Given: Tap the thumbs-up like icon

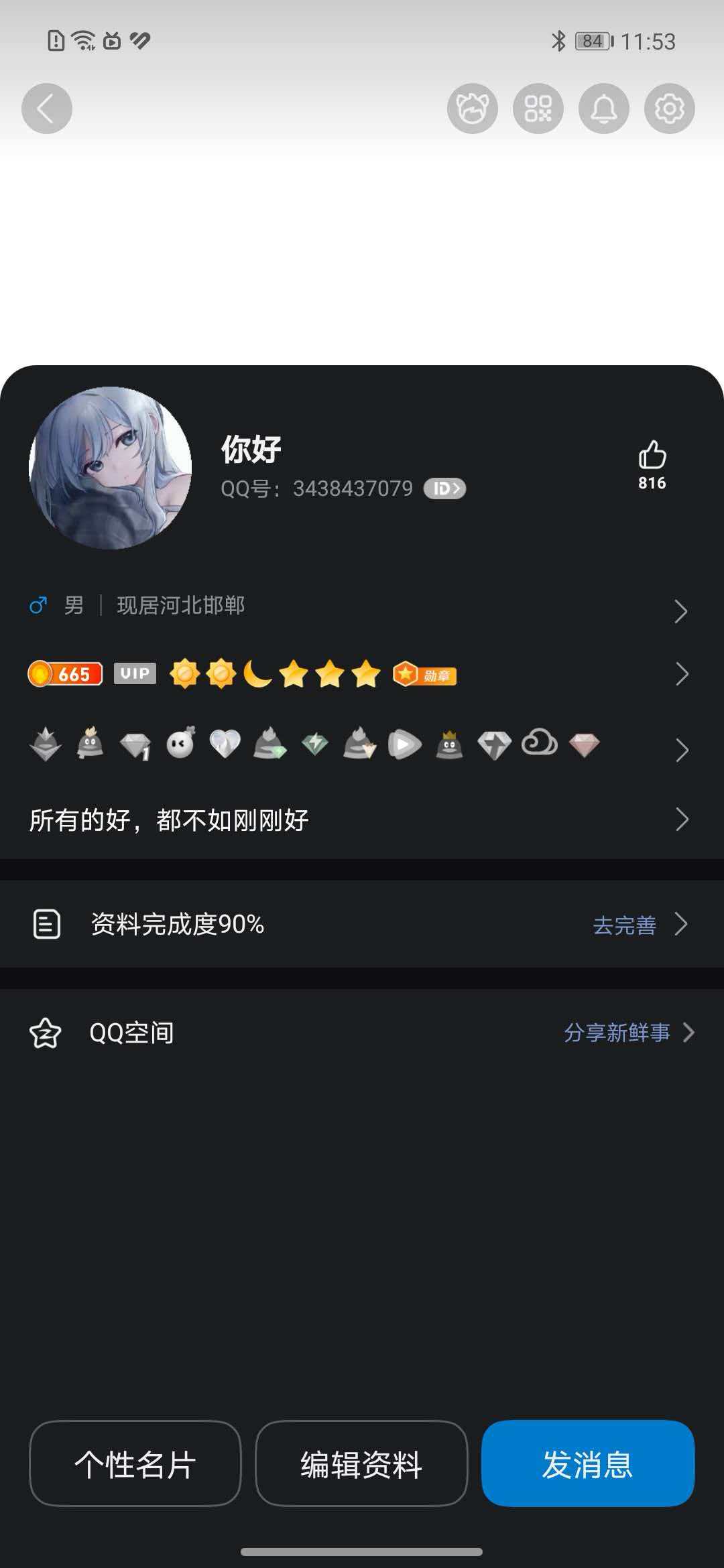Looking at the screenshot, I should click(x=652, y=456).
